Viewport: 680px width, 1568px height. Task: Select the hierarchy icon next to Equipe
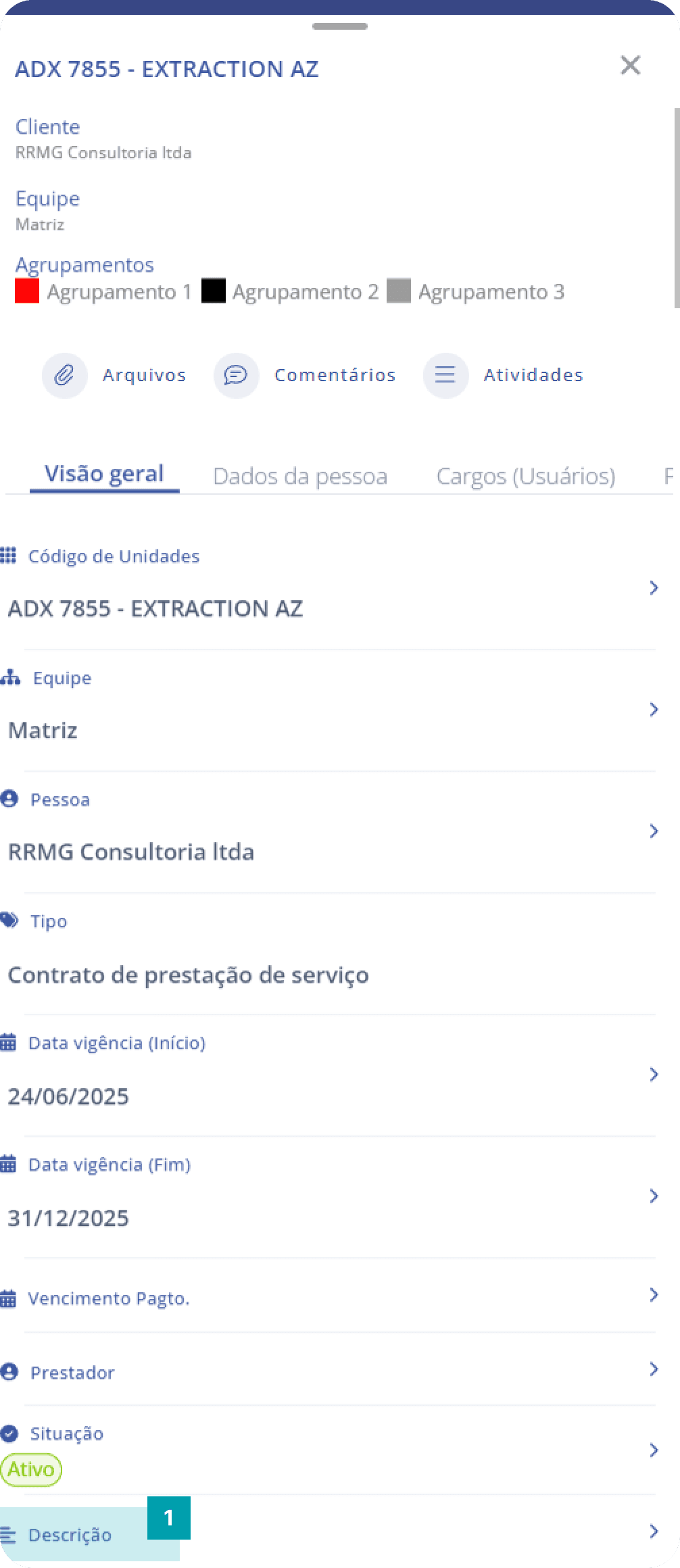click(x=11, y=677)
